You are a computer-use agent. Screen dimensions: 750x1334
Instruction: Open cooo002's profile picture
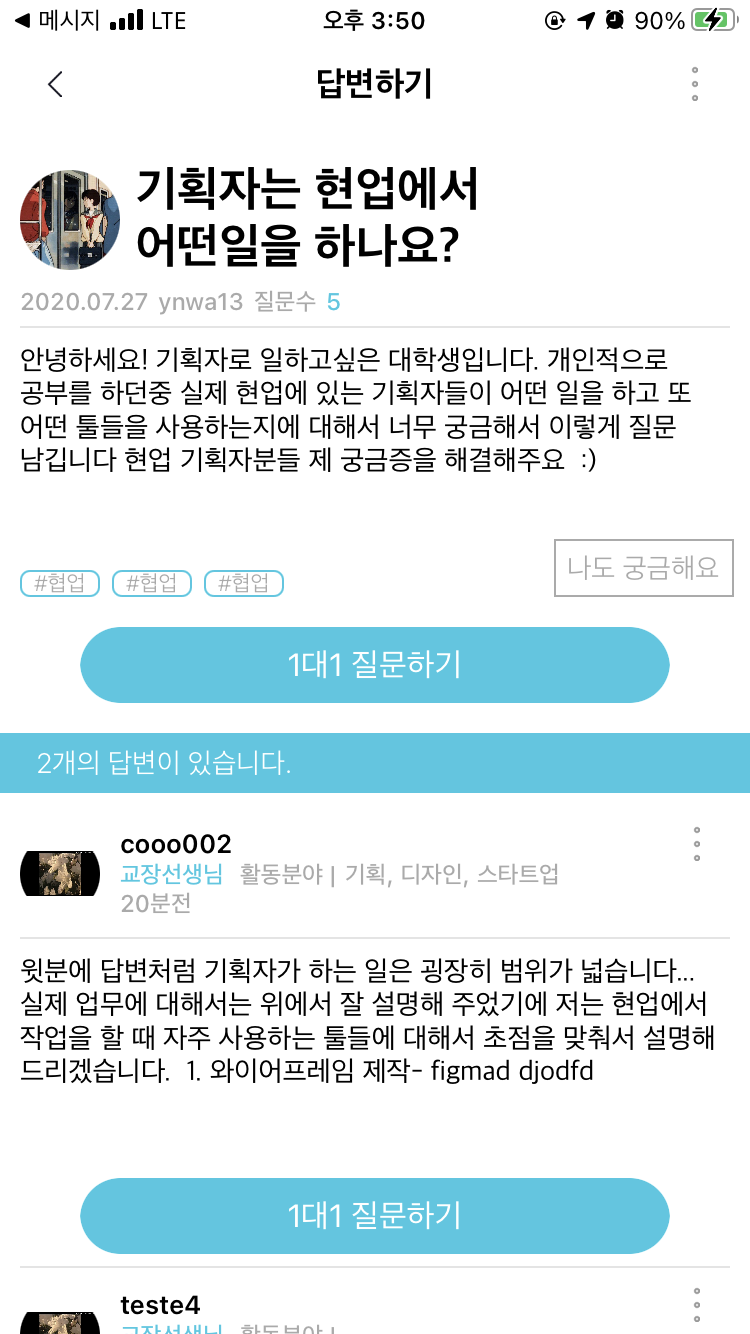click(x=60, y=874)
